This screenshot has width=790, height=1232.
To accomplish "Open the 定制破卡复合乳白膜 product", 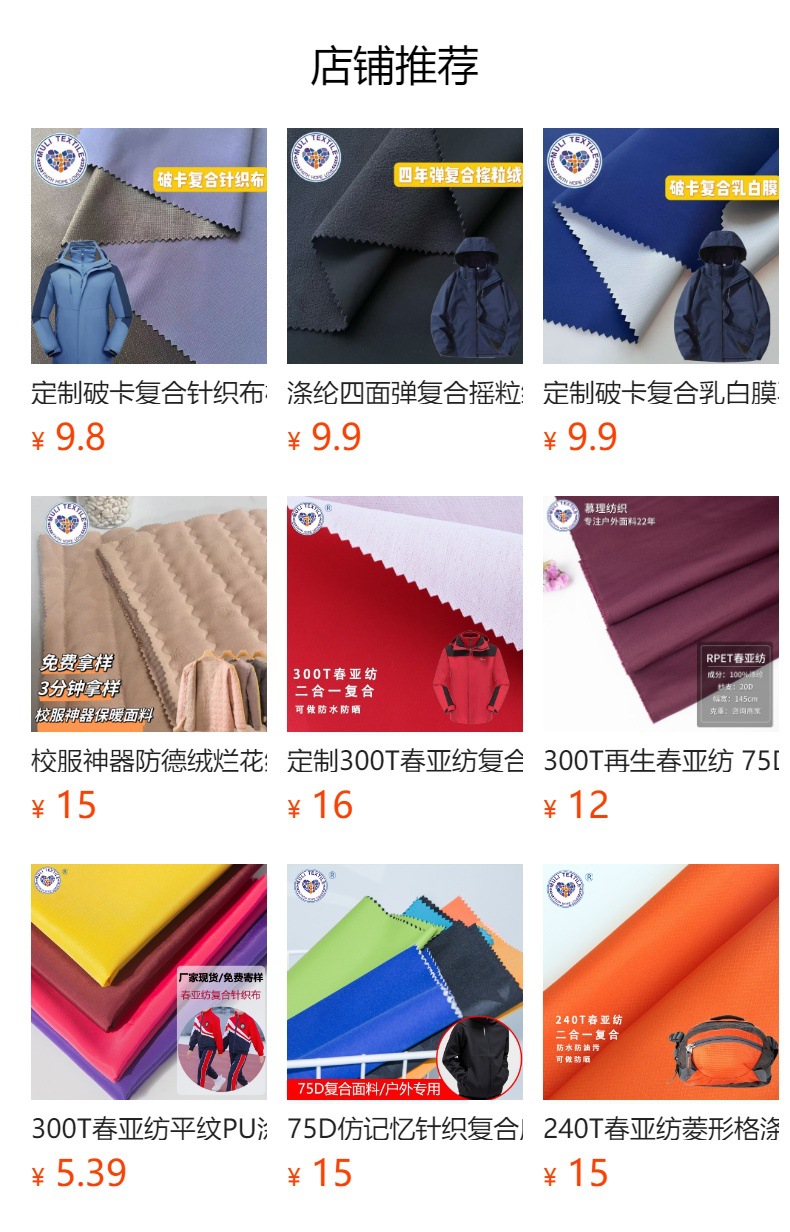I will click(x=661, y=246).
